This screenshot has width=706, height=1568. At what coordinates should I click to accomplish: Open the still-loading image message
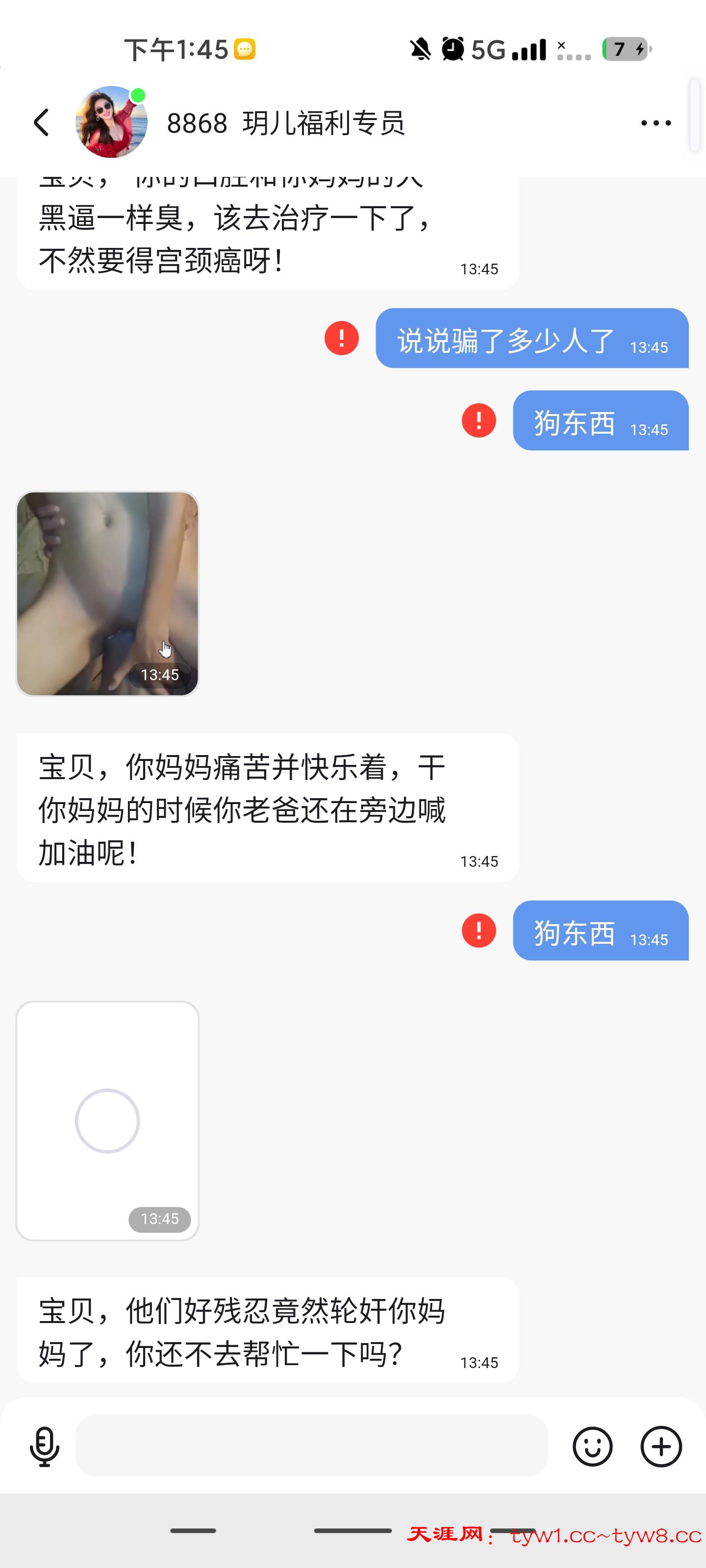click(x=107, y=1121)
